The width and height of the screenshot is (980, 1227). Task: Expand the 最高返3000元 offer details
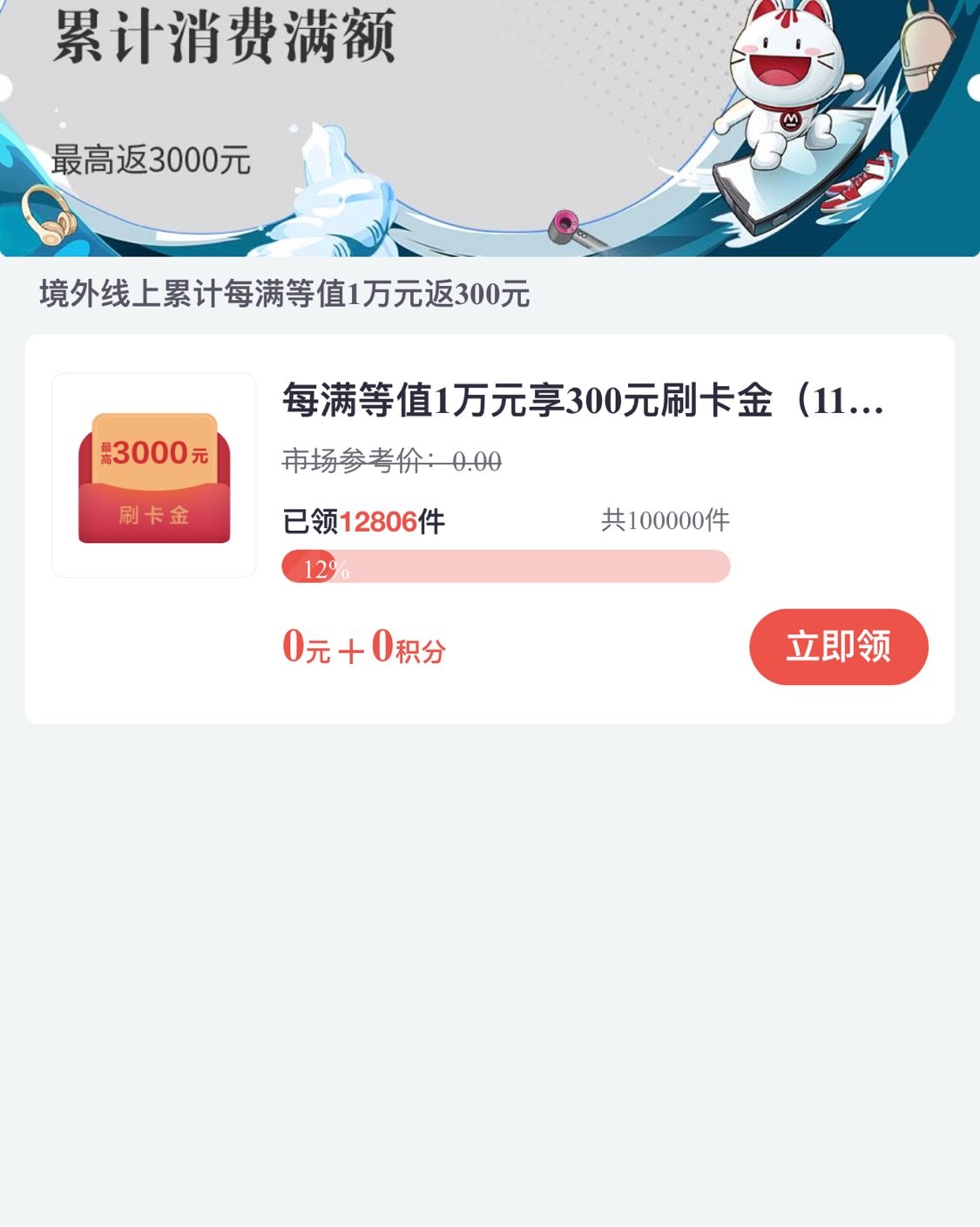tap(148, 158)
